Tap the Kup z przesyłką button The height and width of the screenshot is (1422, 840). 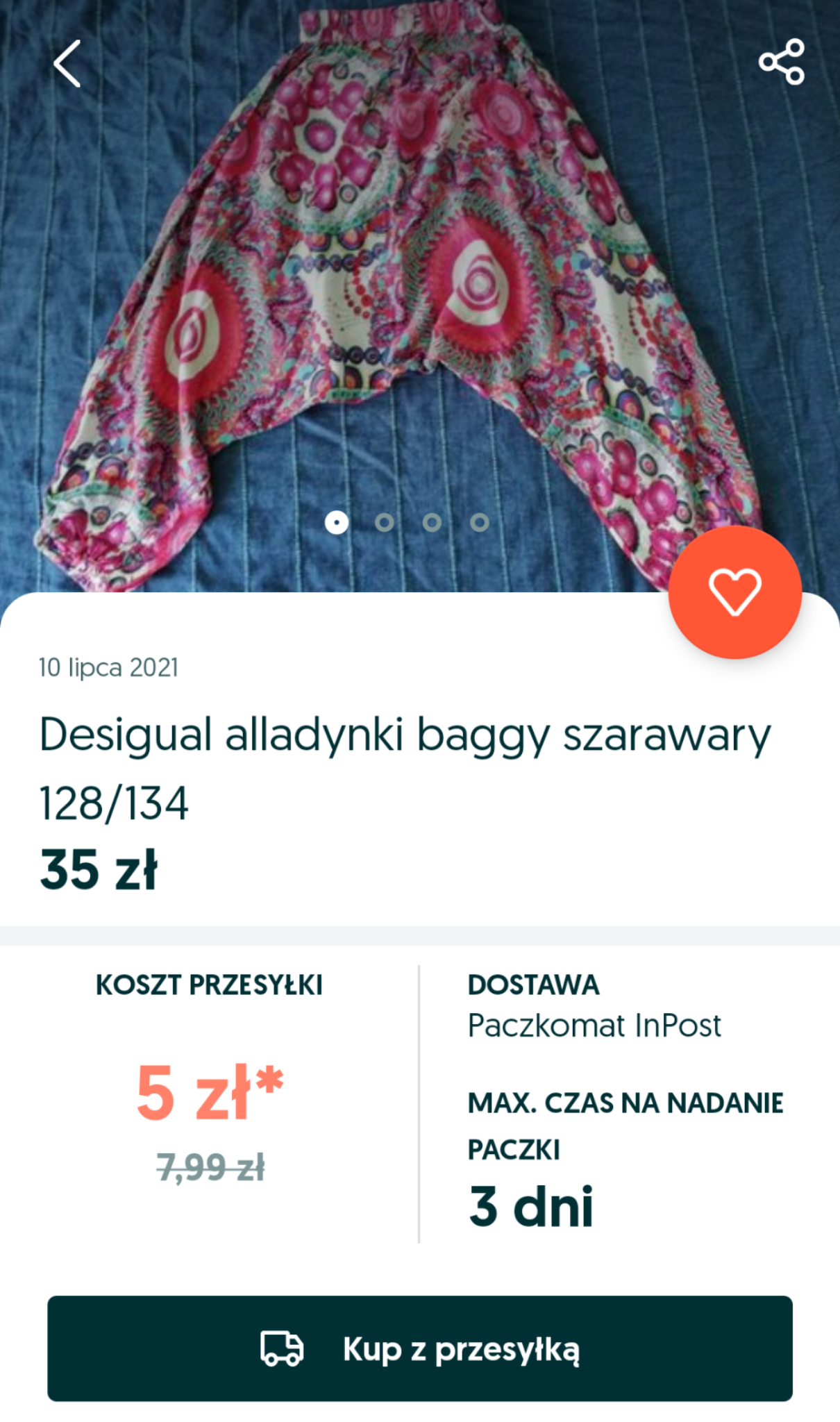coord(420,1348)
